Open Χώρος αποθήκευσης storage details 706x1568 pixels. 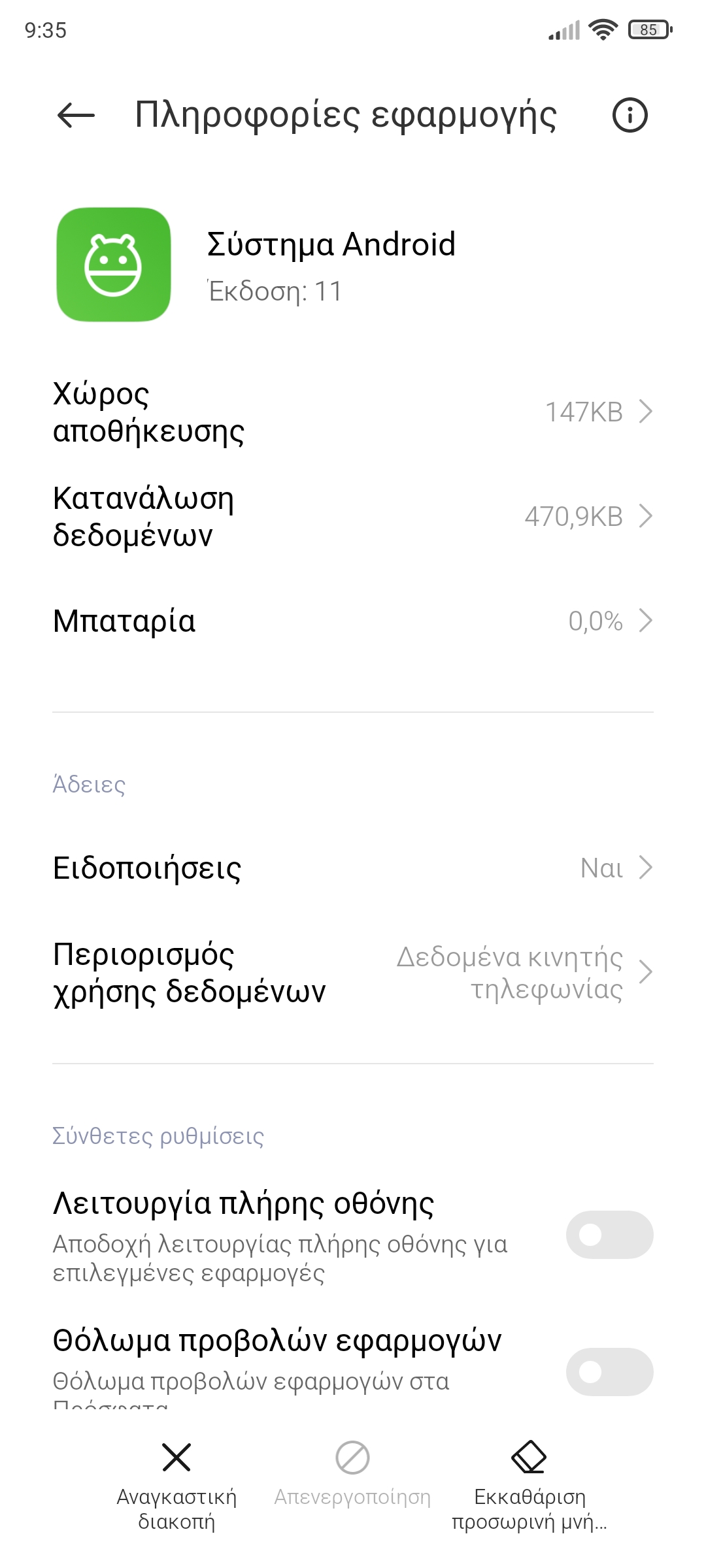tap(353, 412)
